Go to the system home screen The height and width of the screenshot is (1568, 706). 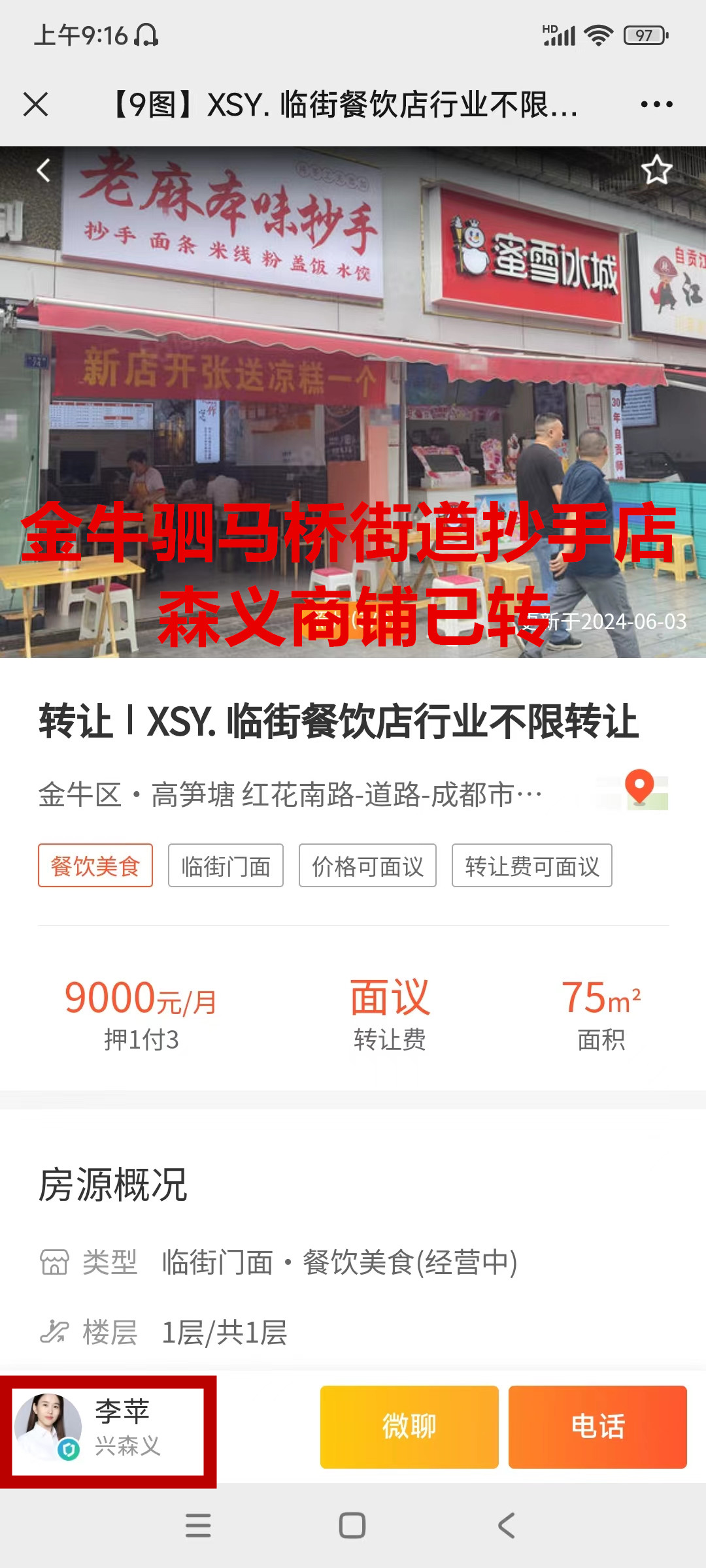pyautogui.click(x=352, y=1526)
